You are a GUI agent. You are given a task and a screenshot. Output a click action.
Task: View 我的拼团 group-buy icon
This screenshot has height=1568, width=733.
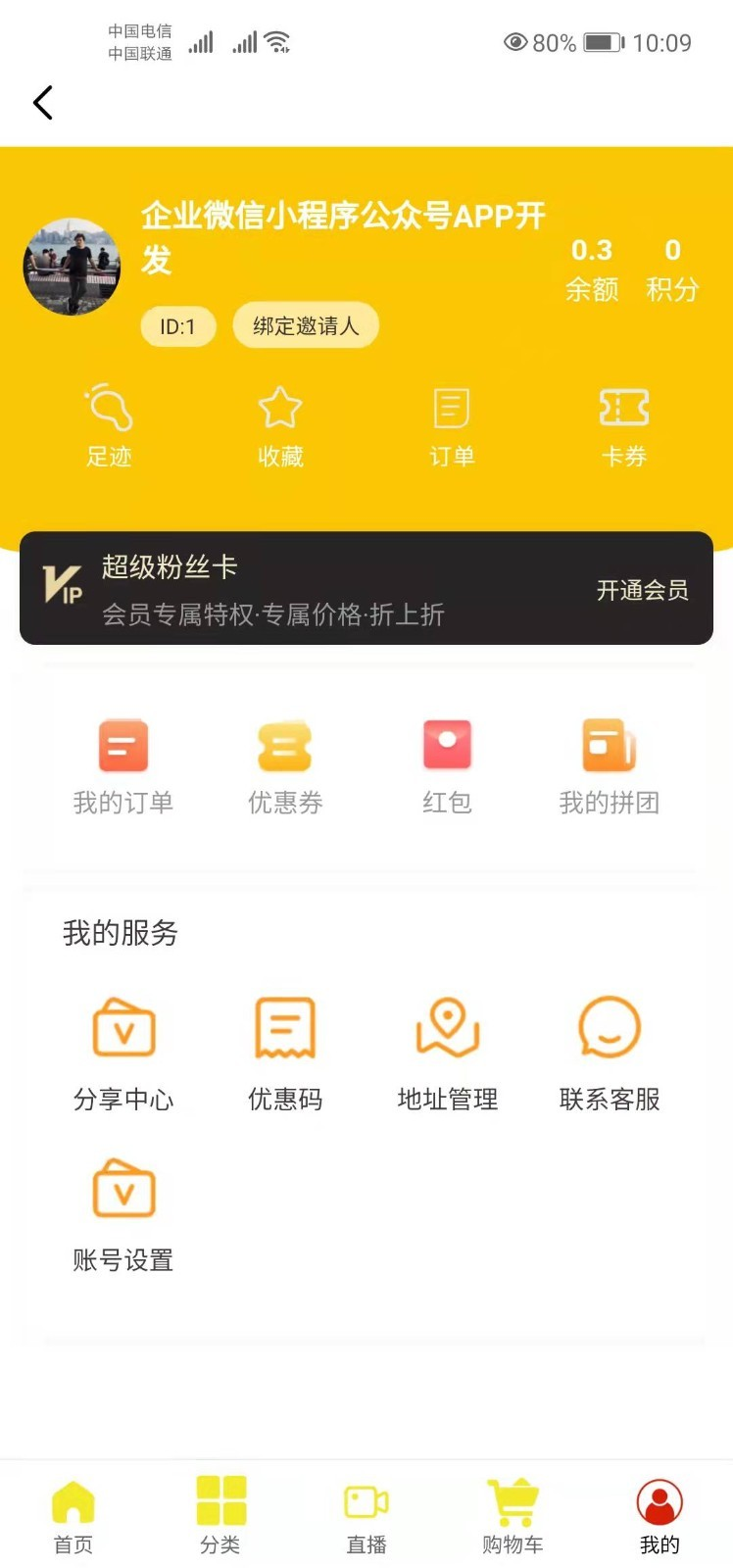tap(609, 747)
